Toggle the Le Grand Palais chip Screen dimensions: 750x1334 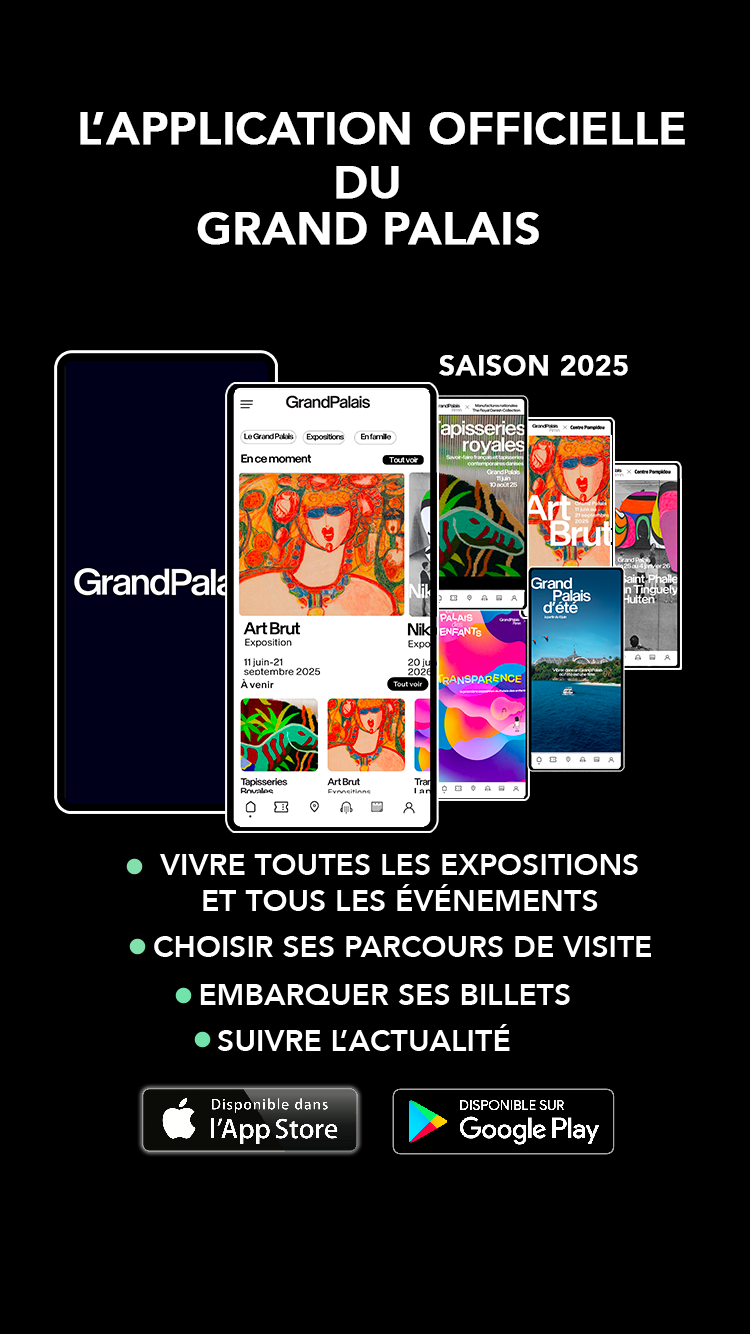pos(268,437)
